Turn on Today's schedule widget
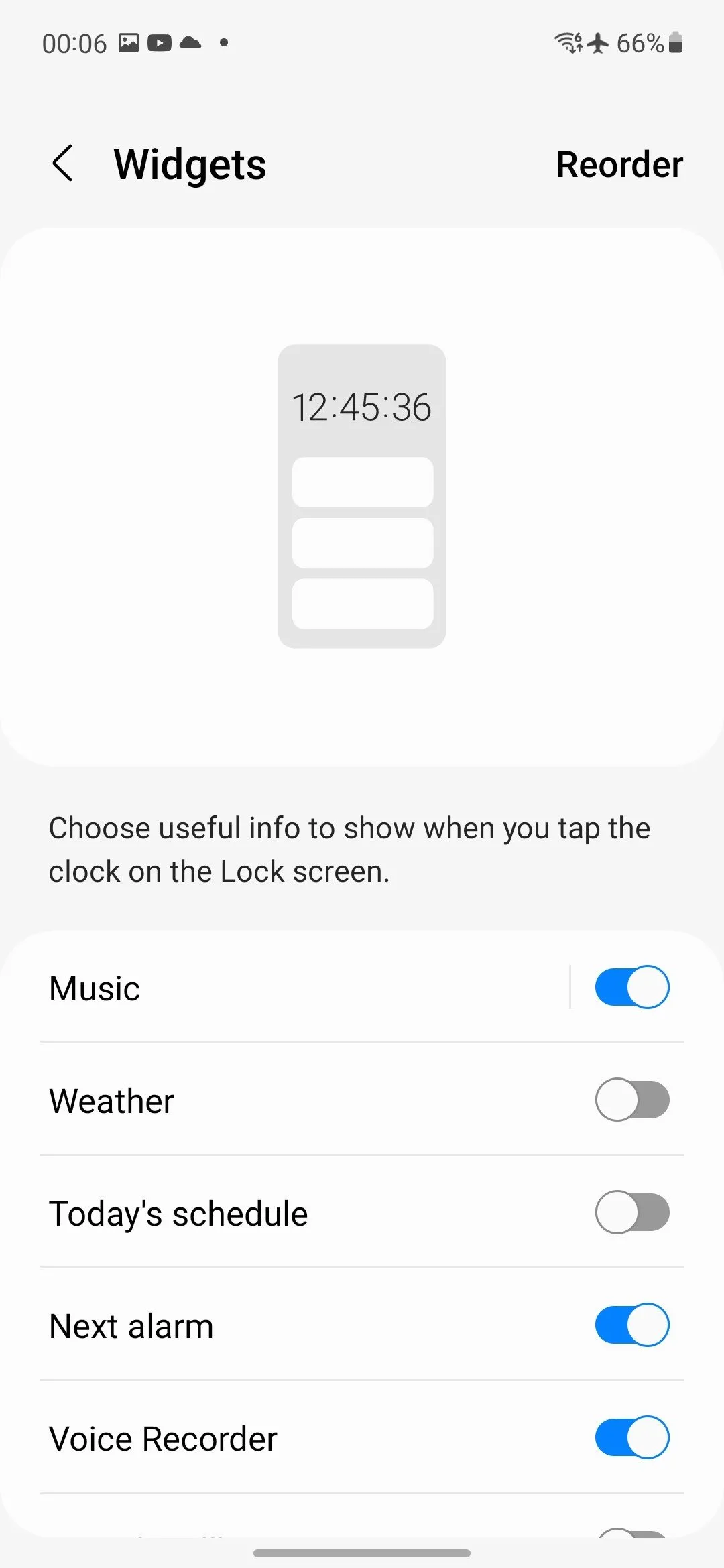724x1568 pixels. pyautogui.click(x=631, y=1212)
